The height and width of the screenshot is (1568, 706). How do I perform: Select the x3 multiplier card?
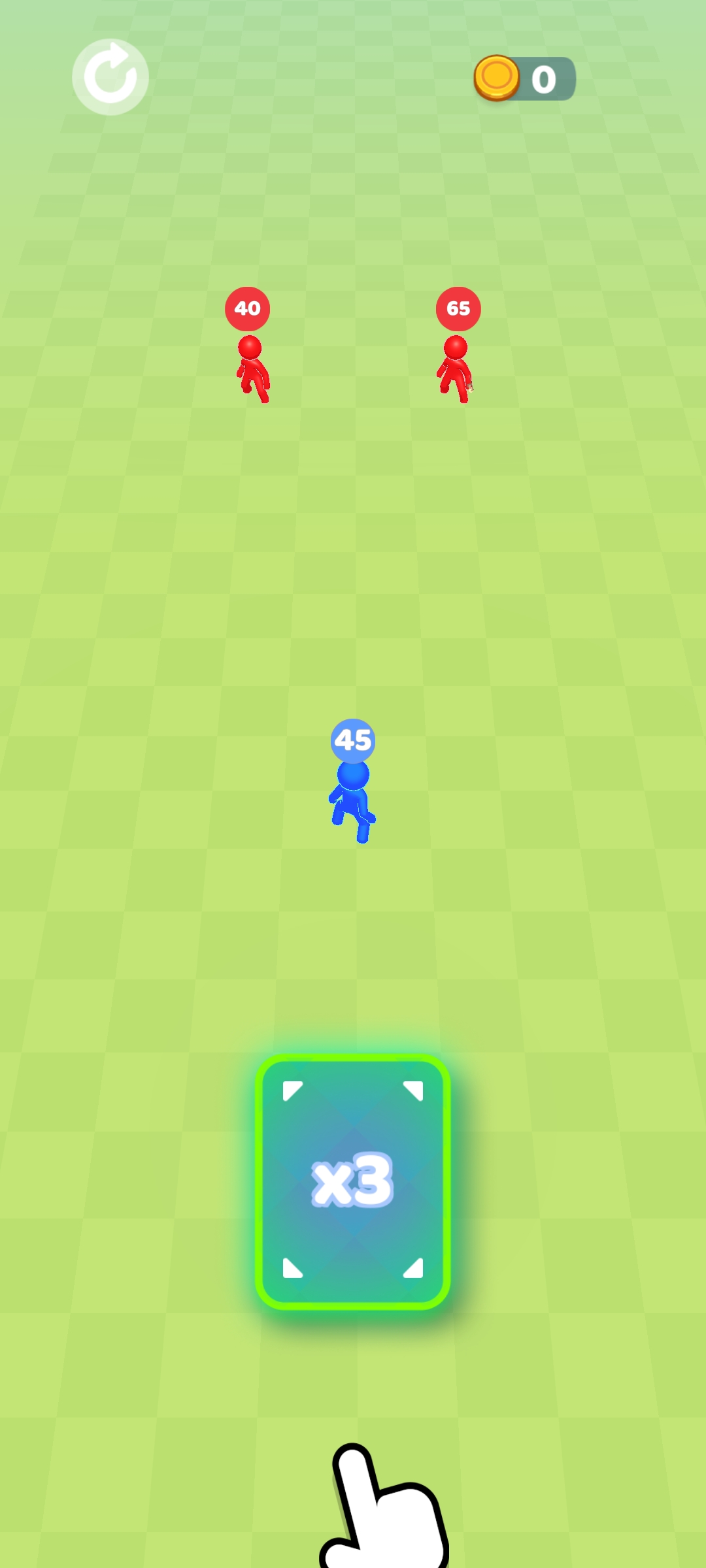pyautogui.click(x=352, y=1181)
